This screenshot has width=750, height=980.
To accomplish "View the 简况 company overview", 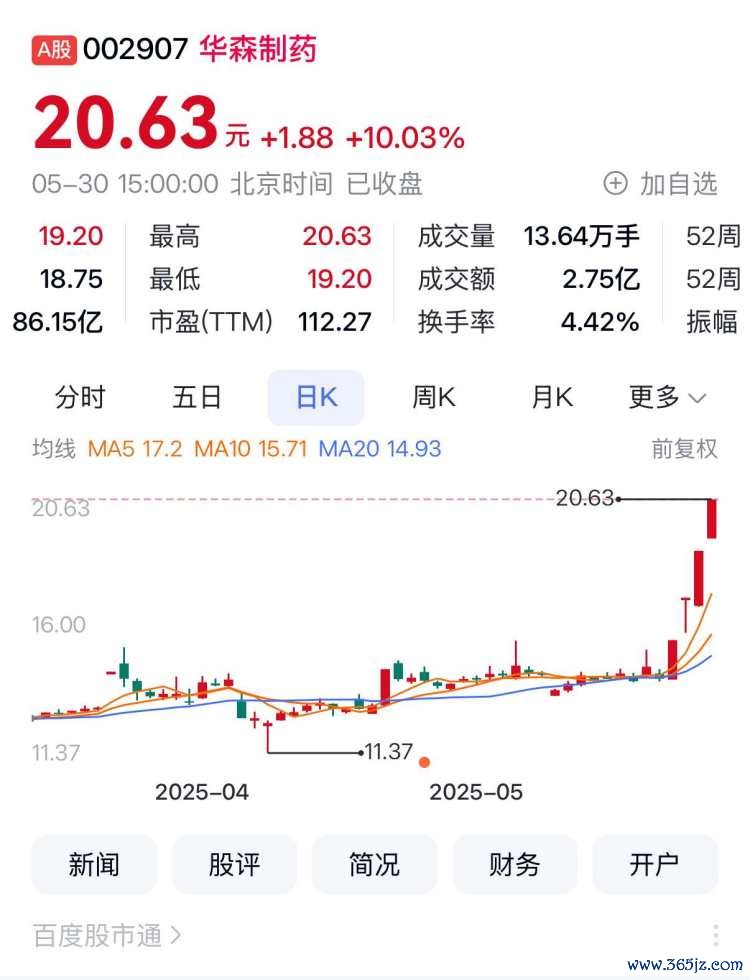I will coord(374,864).
